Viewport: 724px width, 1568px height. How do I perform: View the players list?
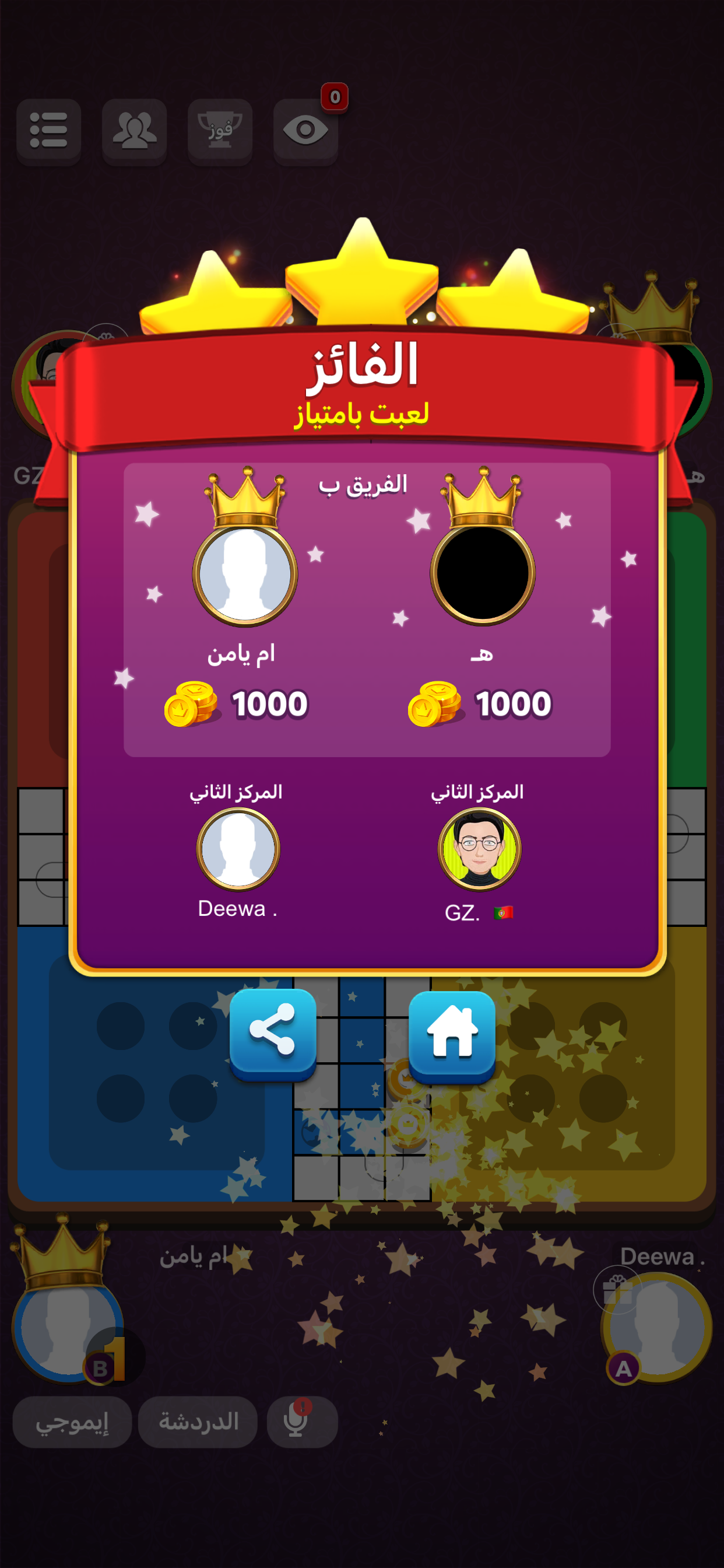pos(135,130)
